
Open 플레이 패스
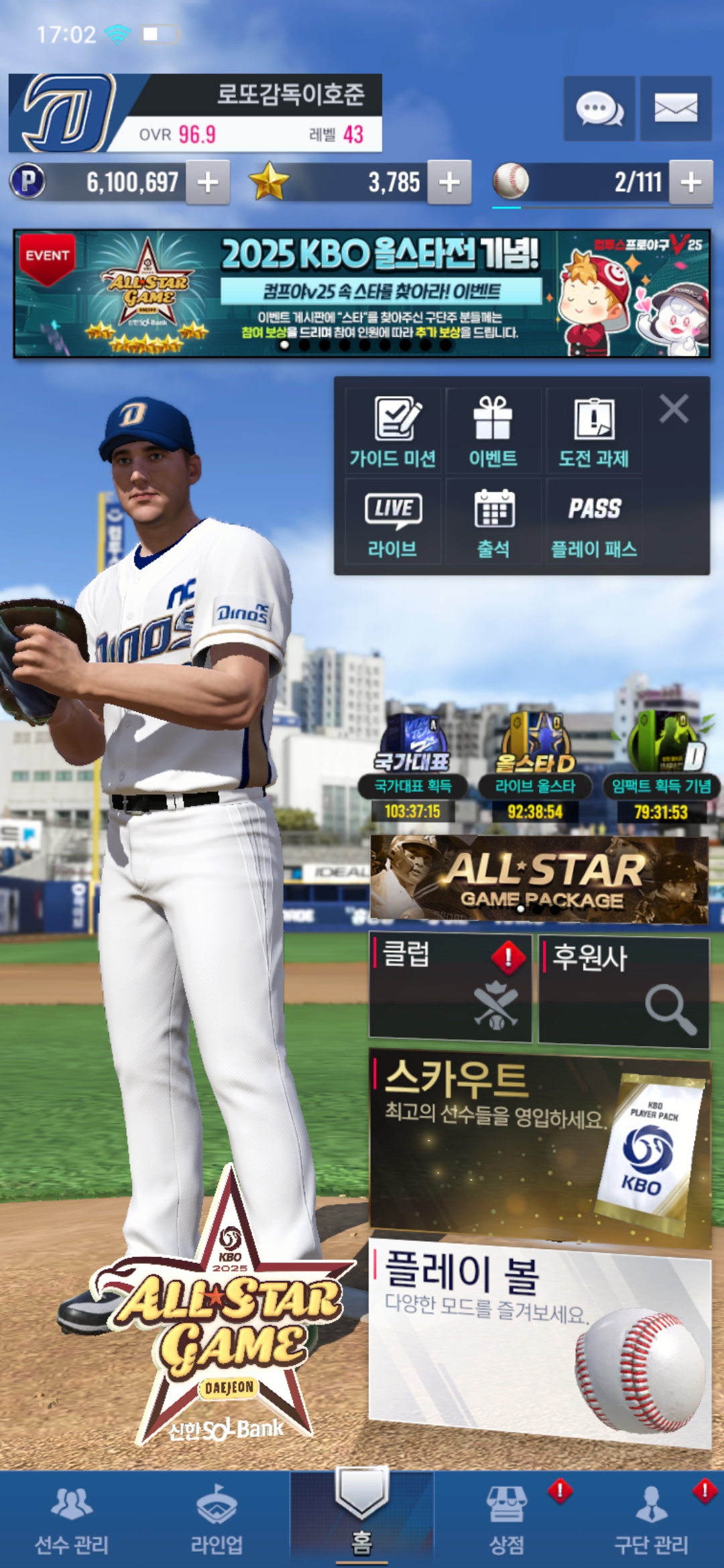(594, 523)
